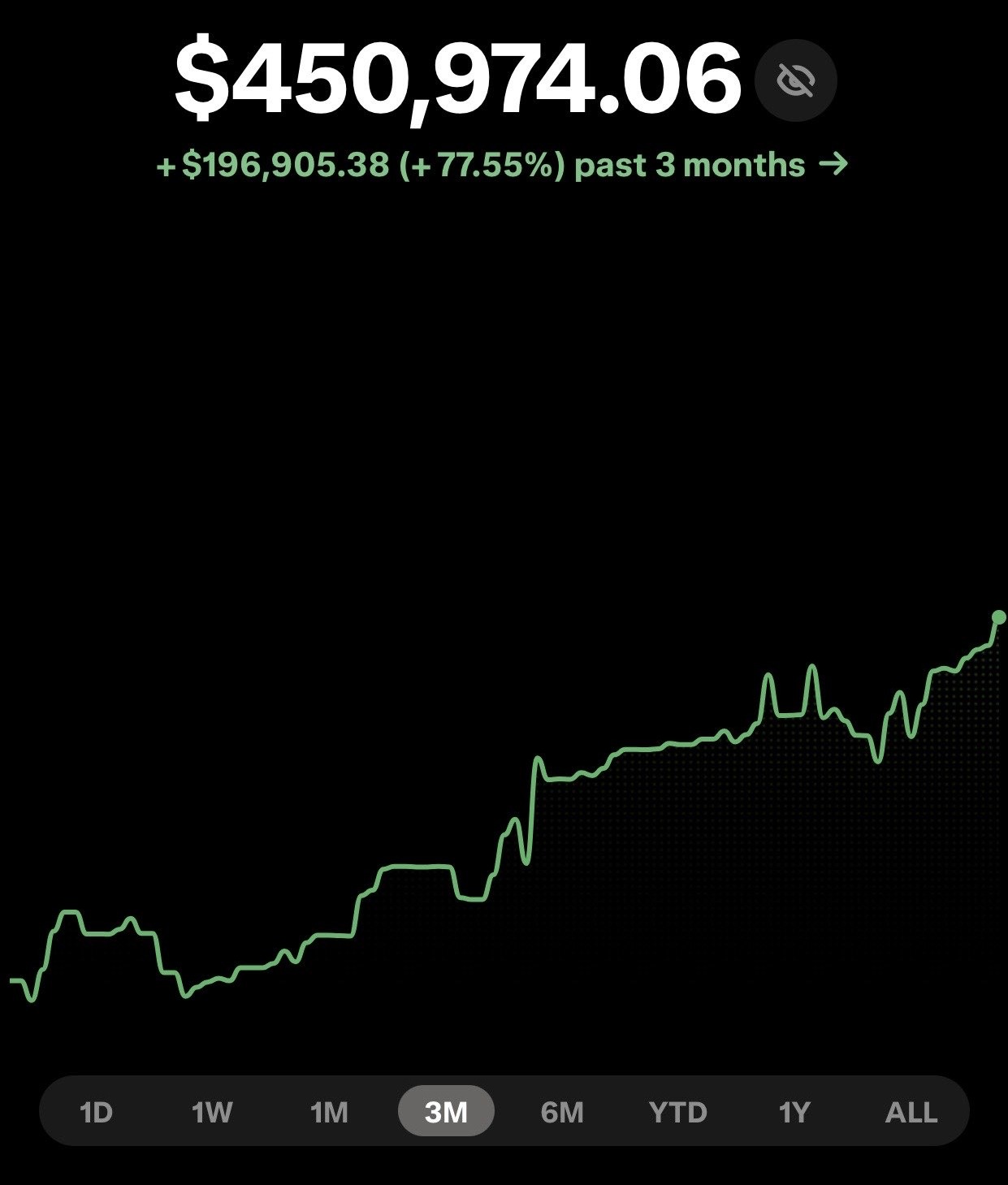Select the 1W time range
The height and width of the screenshot is (1185, 1008).
pos(212,1111)
